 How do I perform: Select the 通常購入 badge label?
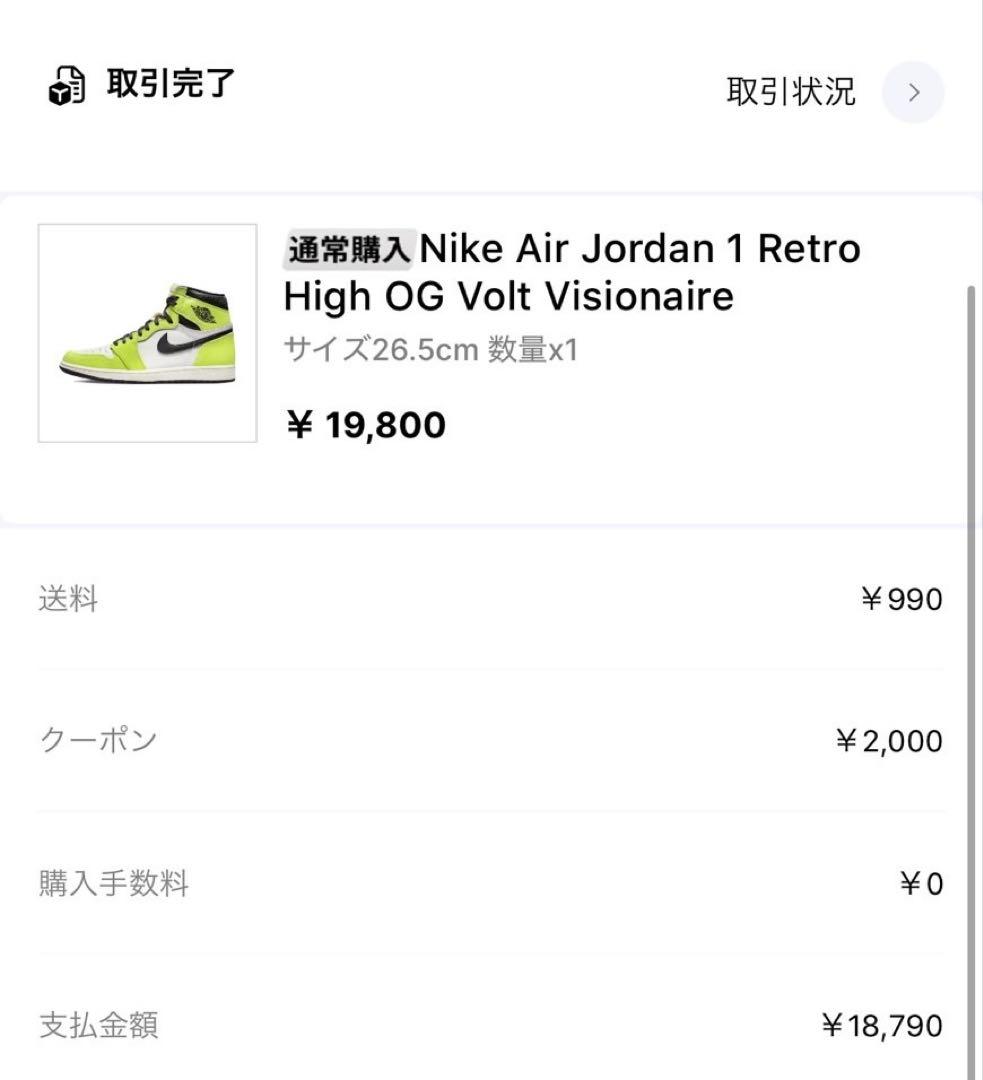(x=347, y=247)
